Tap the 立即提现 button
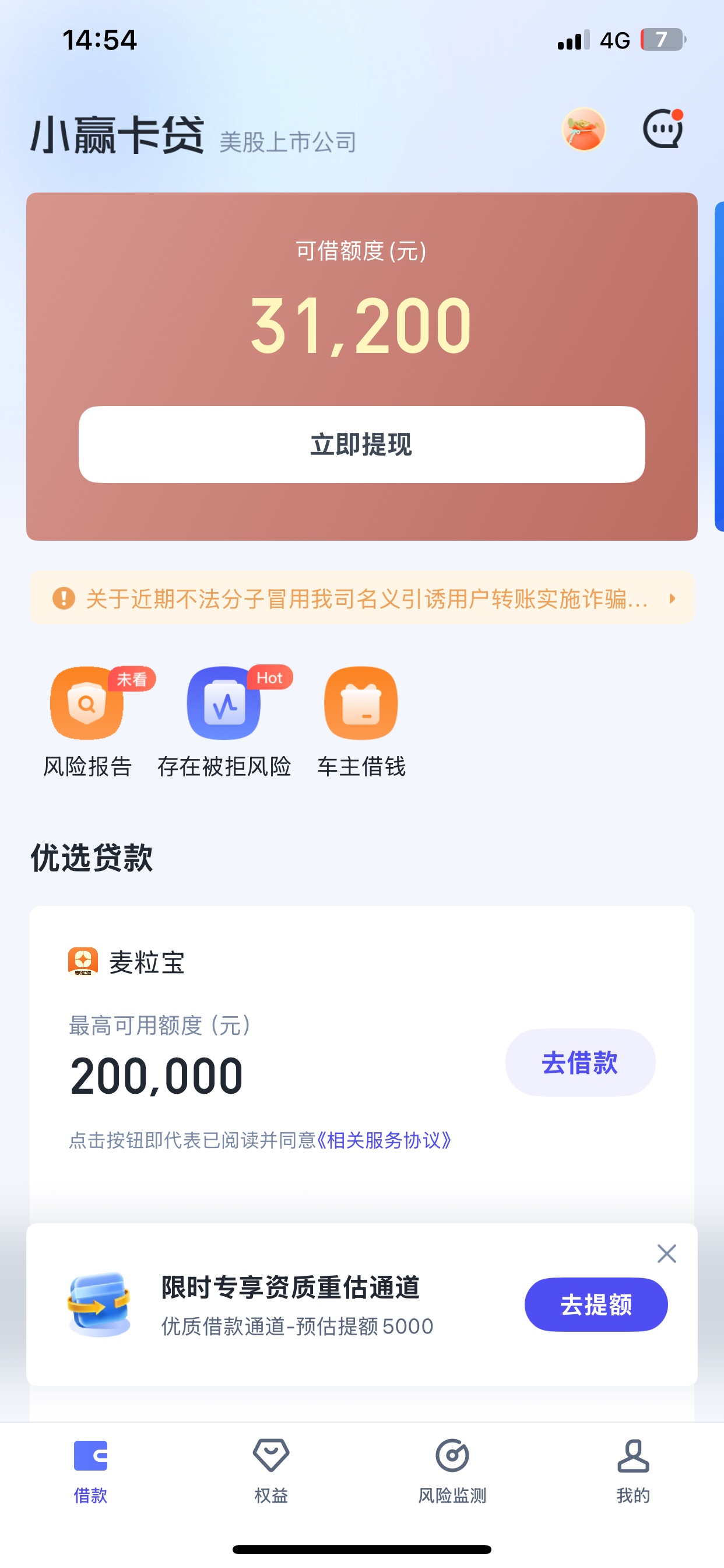Screen dimensions: 724x1568 [x=361, y=444]
